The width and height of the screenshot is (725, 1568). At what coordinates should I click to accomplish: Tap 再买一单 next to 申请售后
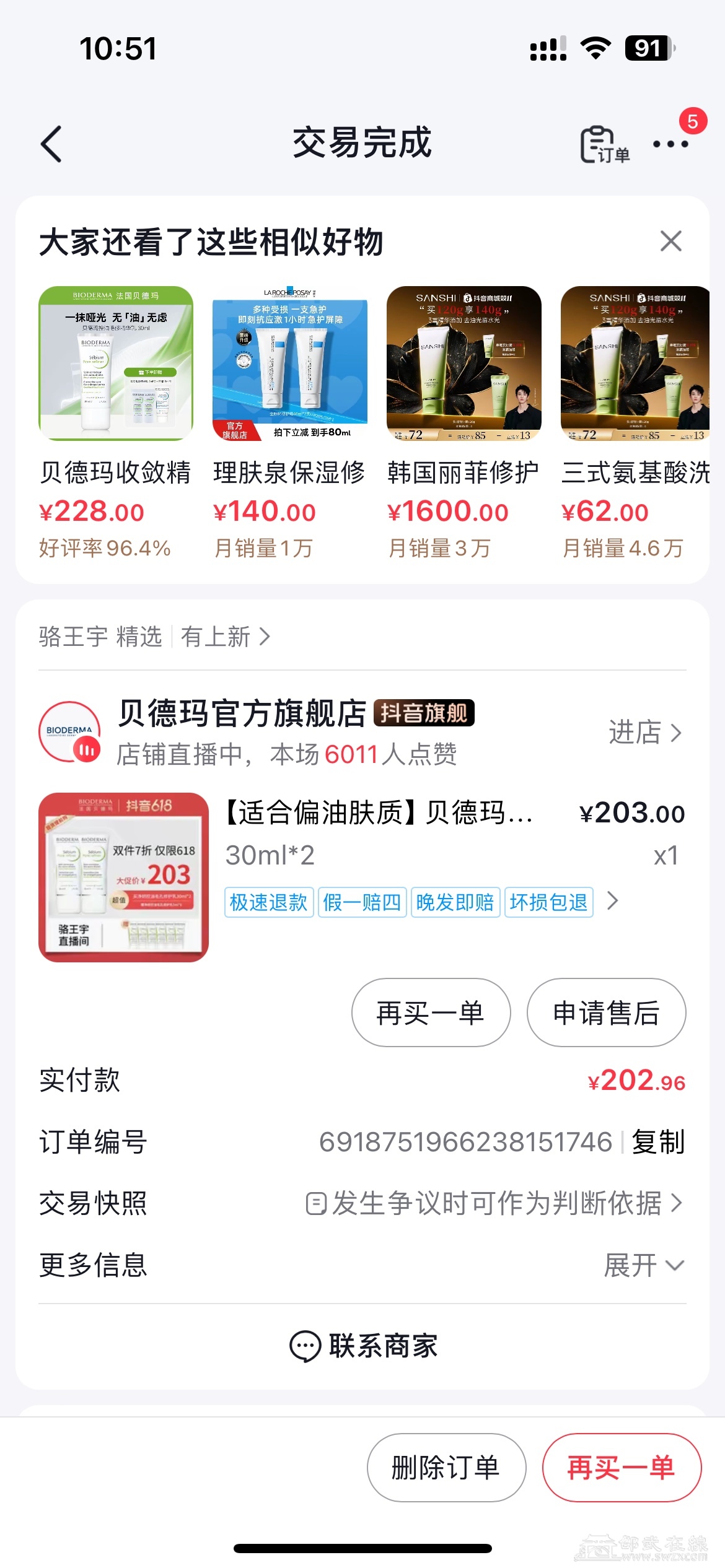point(431,1013)
